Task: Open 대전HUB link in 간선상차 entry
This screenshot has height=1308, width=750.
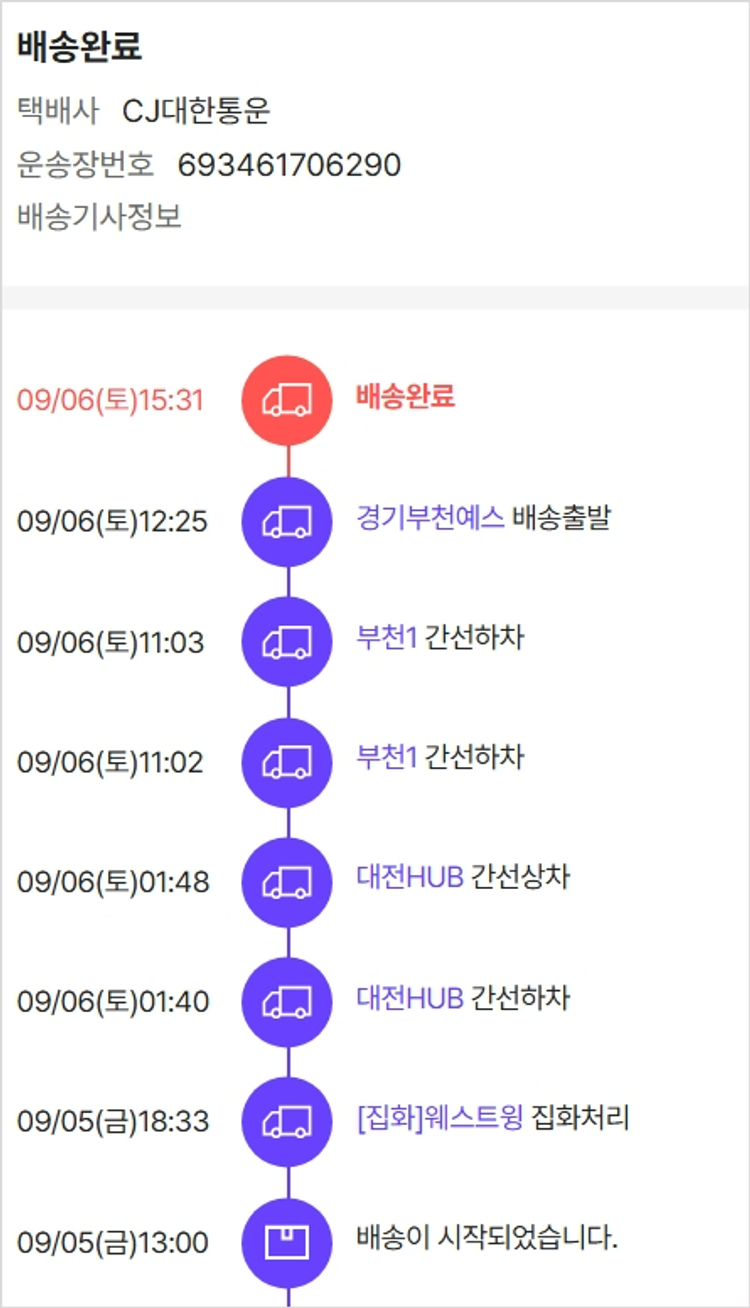Action: (410, 878)
